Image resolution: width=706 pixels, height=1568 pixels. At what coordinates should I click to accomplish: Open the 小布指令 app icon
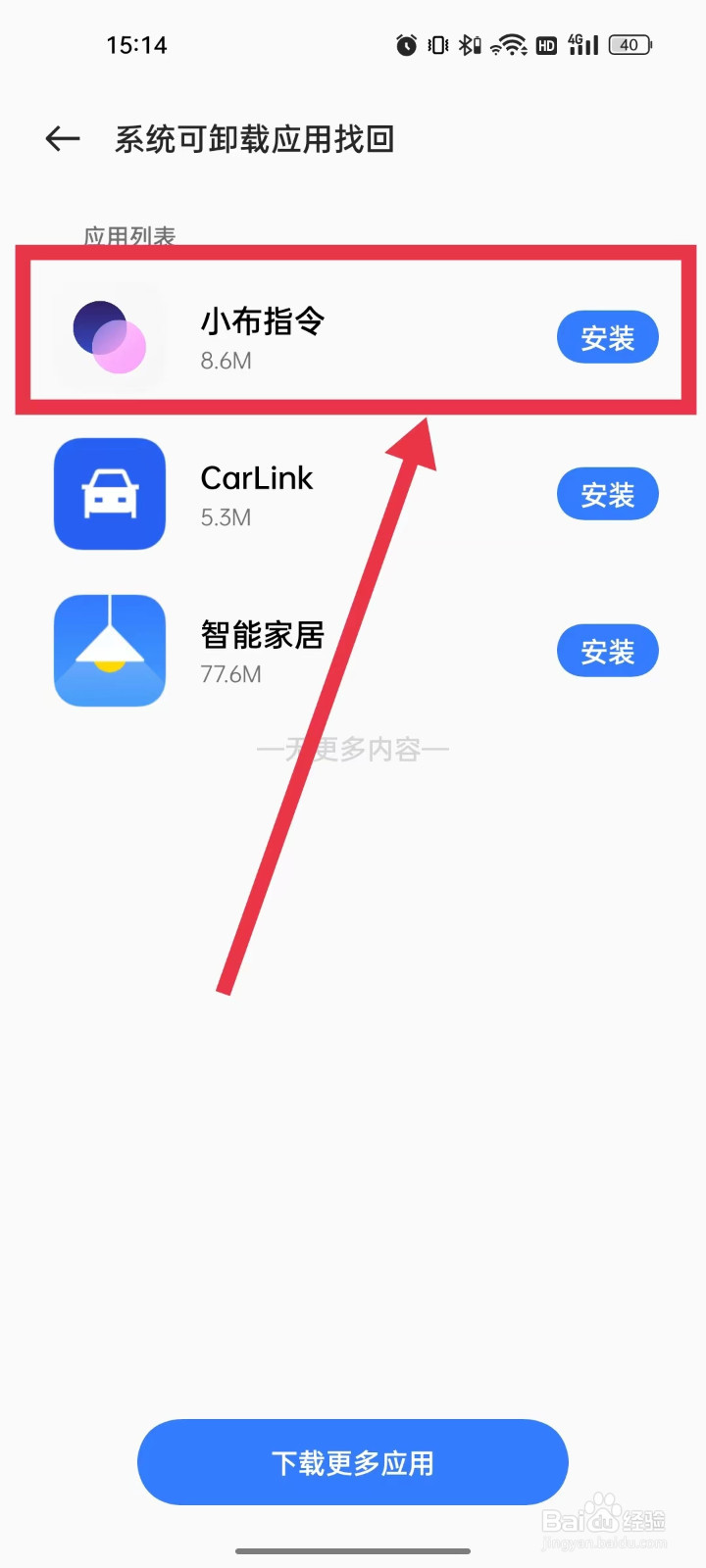point(109,336)
